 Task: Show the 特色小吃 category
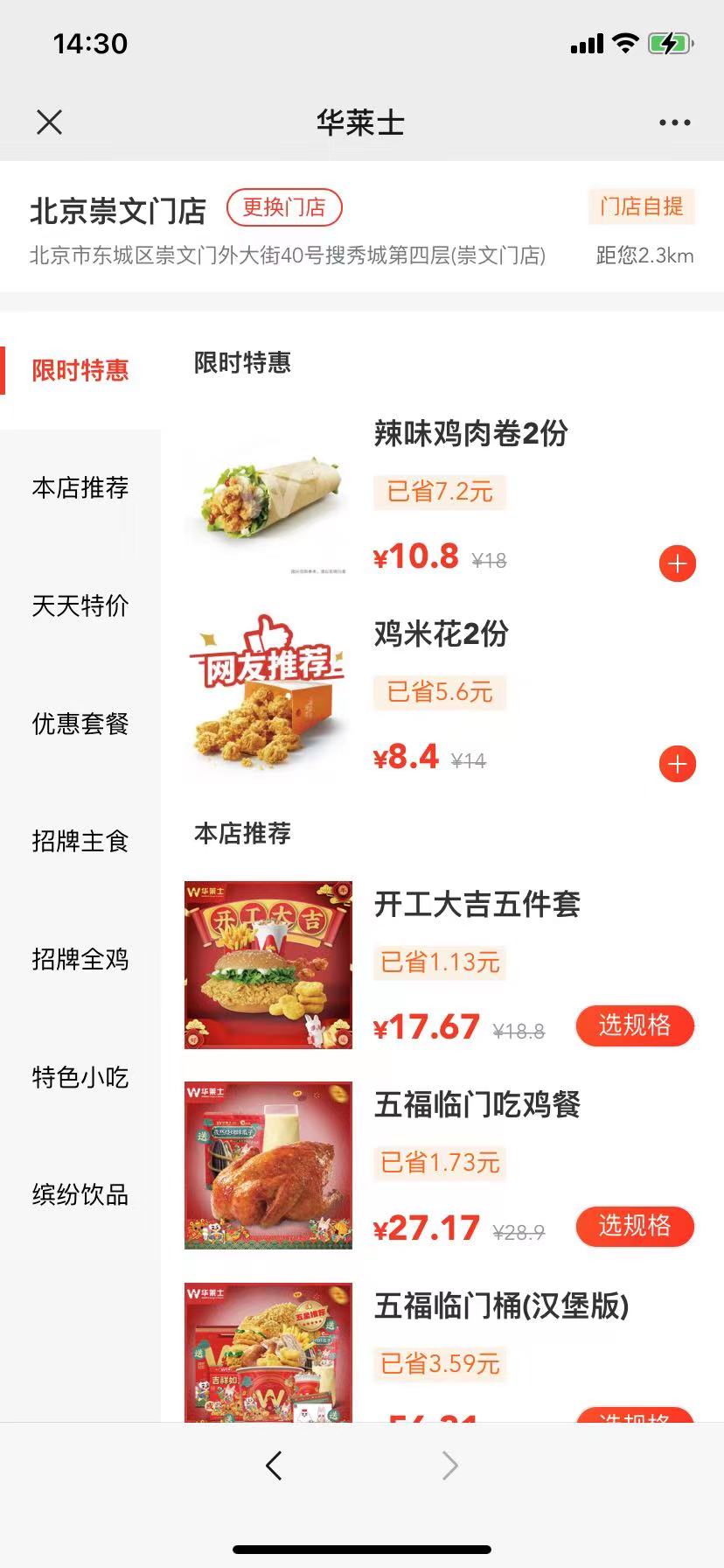pyautogui.click(x=80, y=1077)
